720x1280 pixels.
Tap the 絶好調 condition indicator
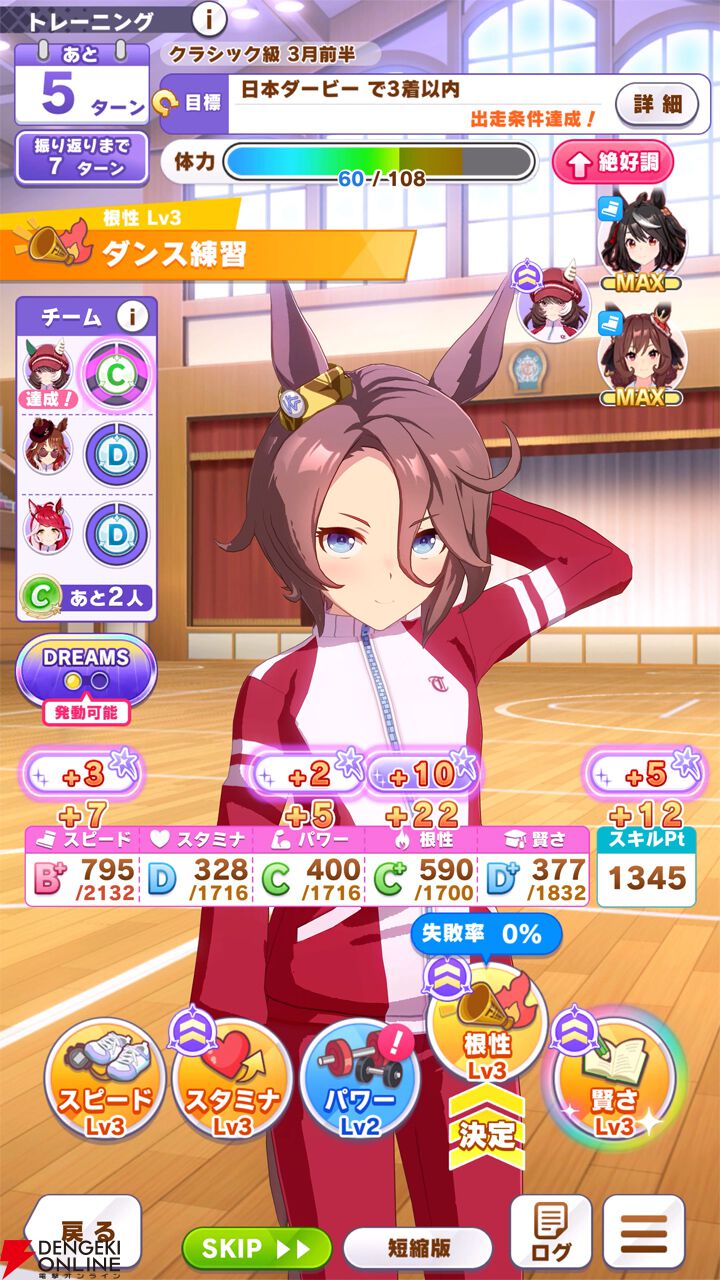pos(613,162)
